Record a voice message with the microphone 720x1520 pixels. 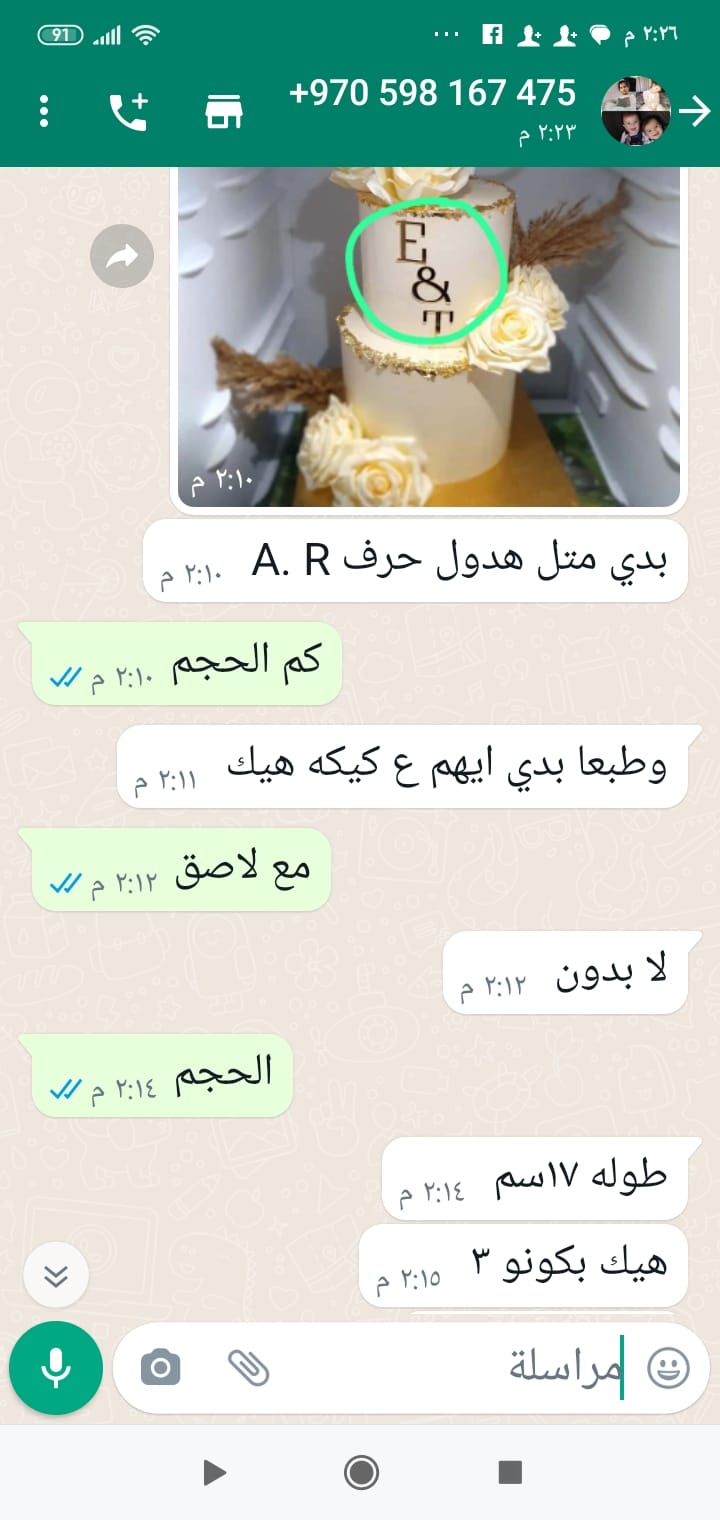(56, 1367)
